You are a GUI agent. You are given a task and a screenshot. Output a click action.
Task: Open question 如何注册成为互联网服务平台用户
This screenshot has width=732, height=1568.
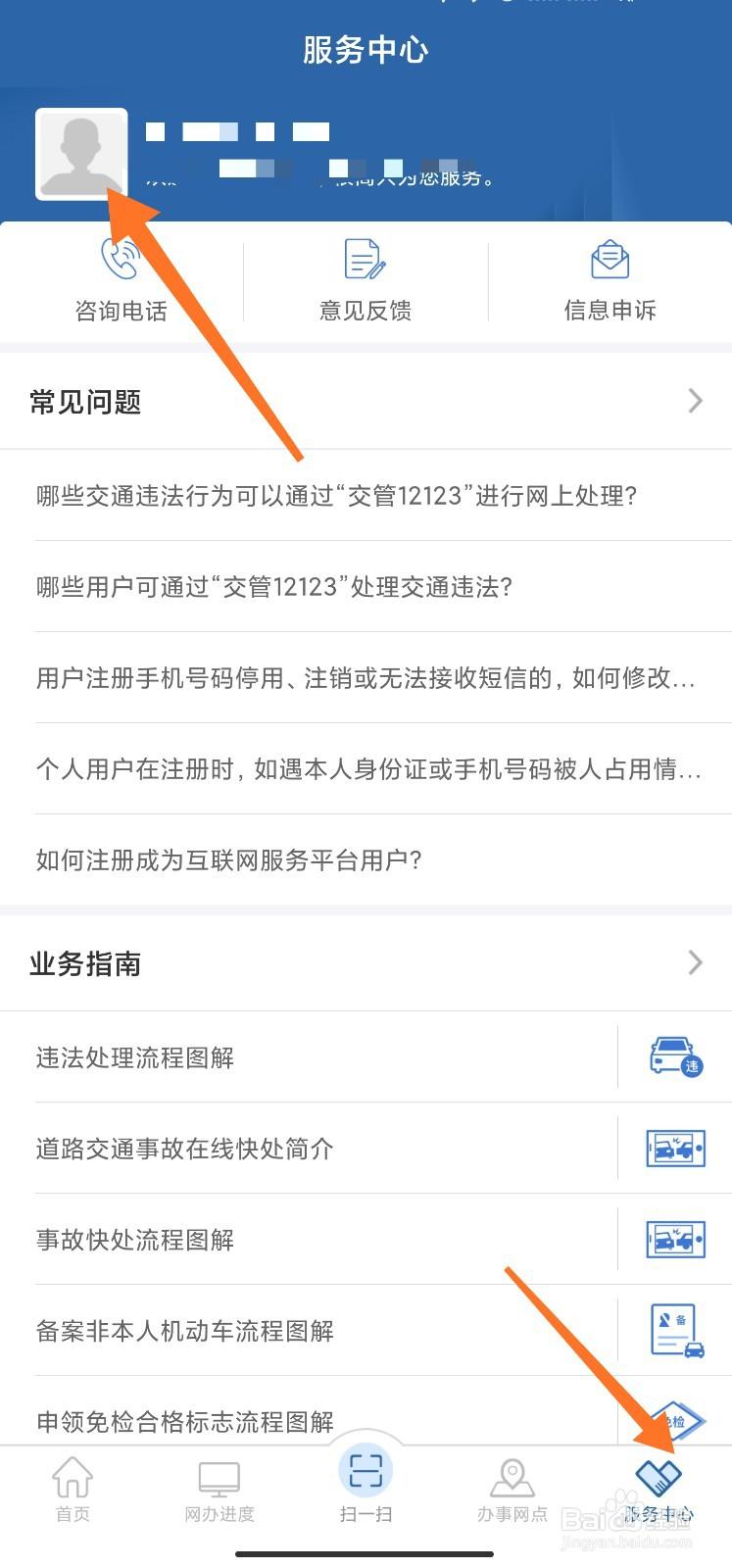coord(229,860)
